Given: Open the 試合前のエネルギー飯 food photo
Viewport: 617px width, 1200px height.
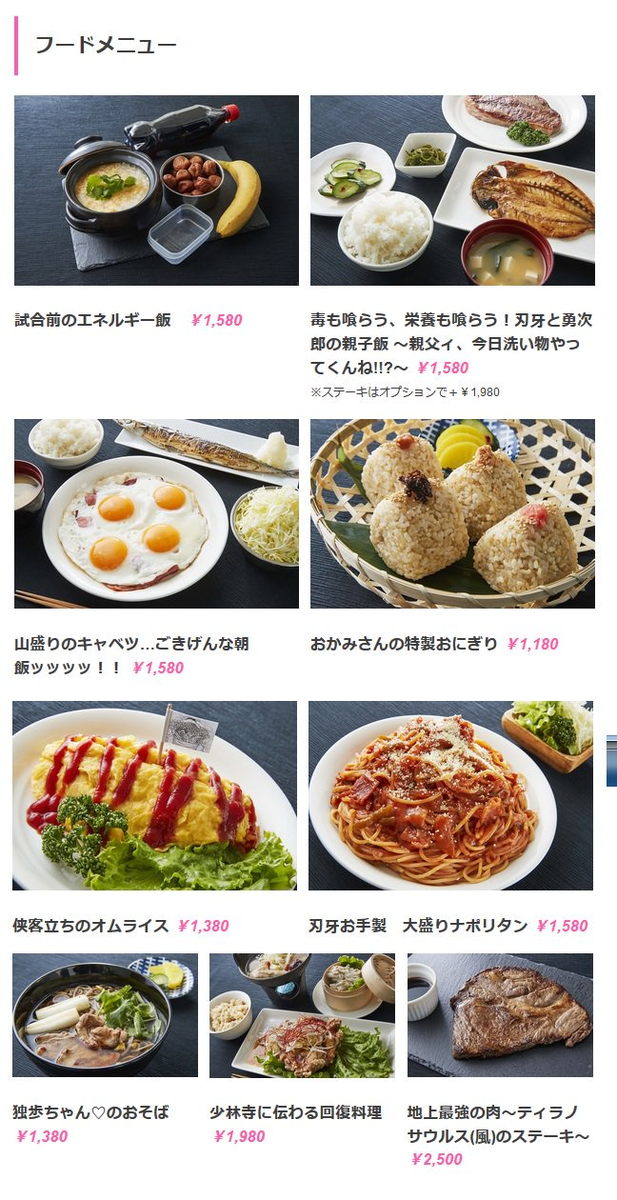Looking at the screenshot, I should tap(156, 190).
